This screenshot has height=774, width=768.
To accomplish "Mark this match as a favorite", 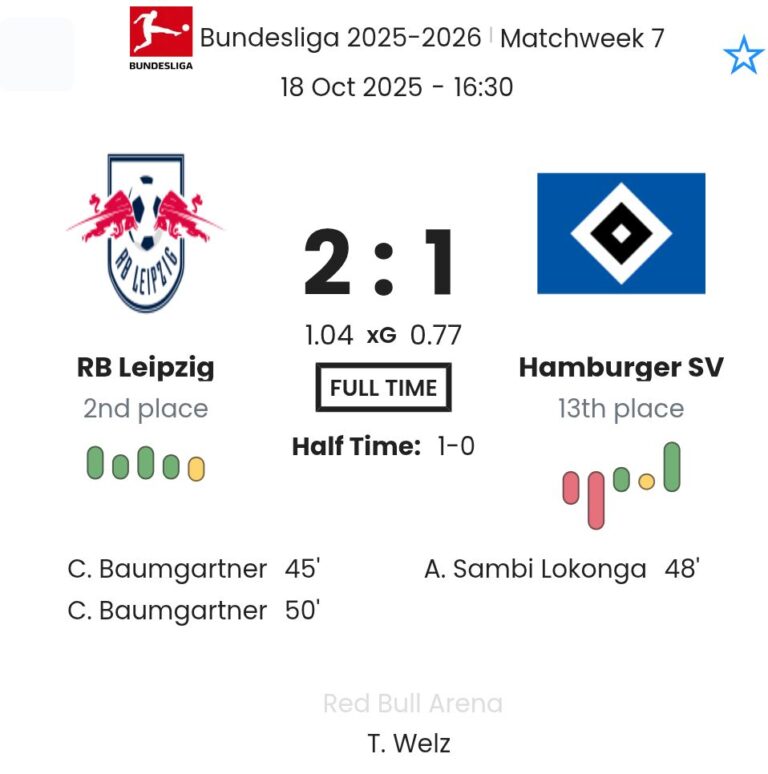I will (x=743, y=56).
